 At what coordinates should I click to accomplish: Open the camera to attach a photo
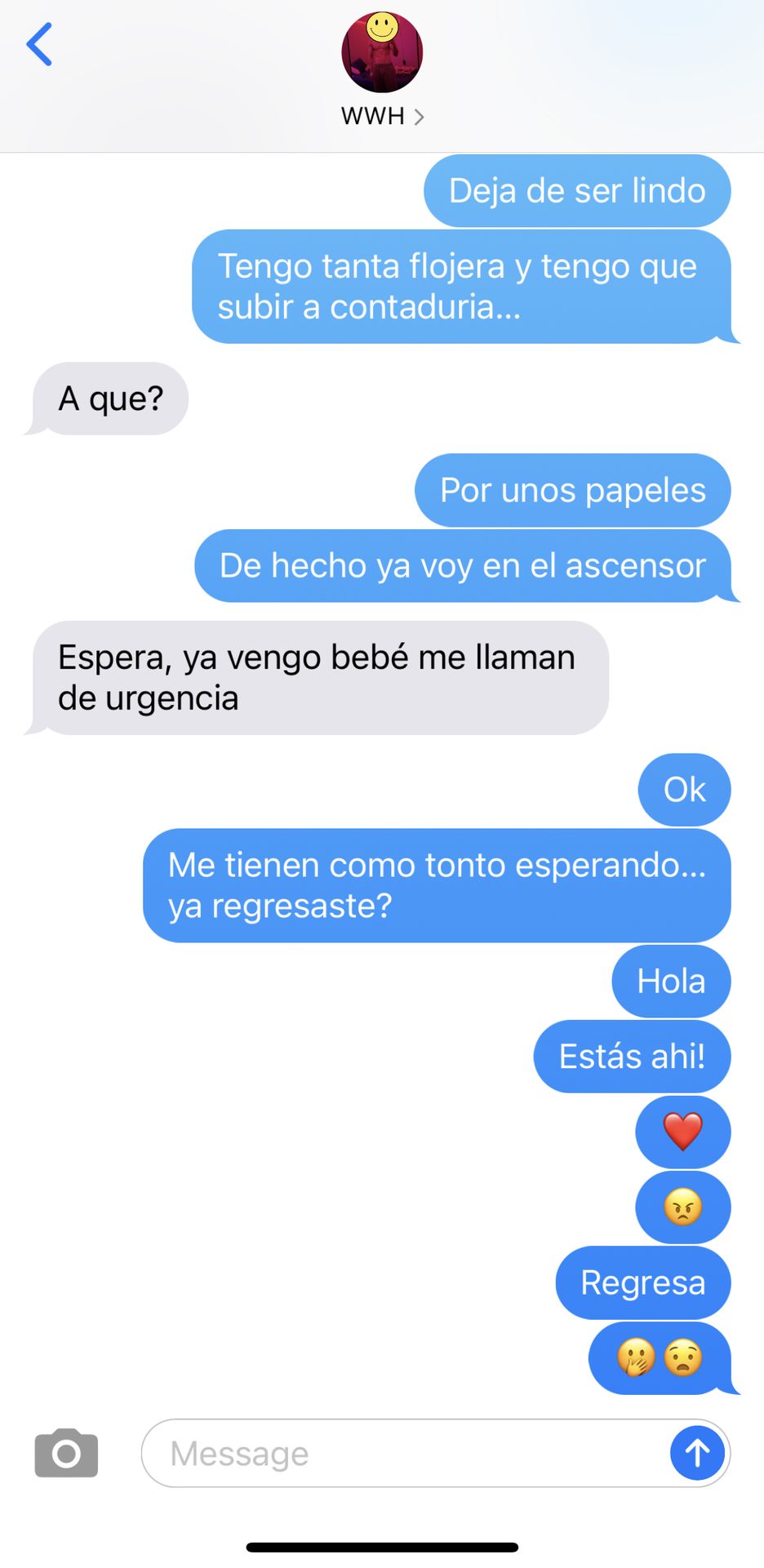tap(66, 1453)
